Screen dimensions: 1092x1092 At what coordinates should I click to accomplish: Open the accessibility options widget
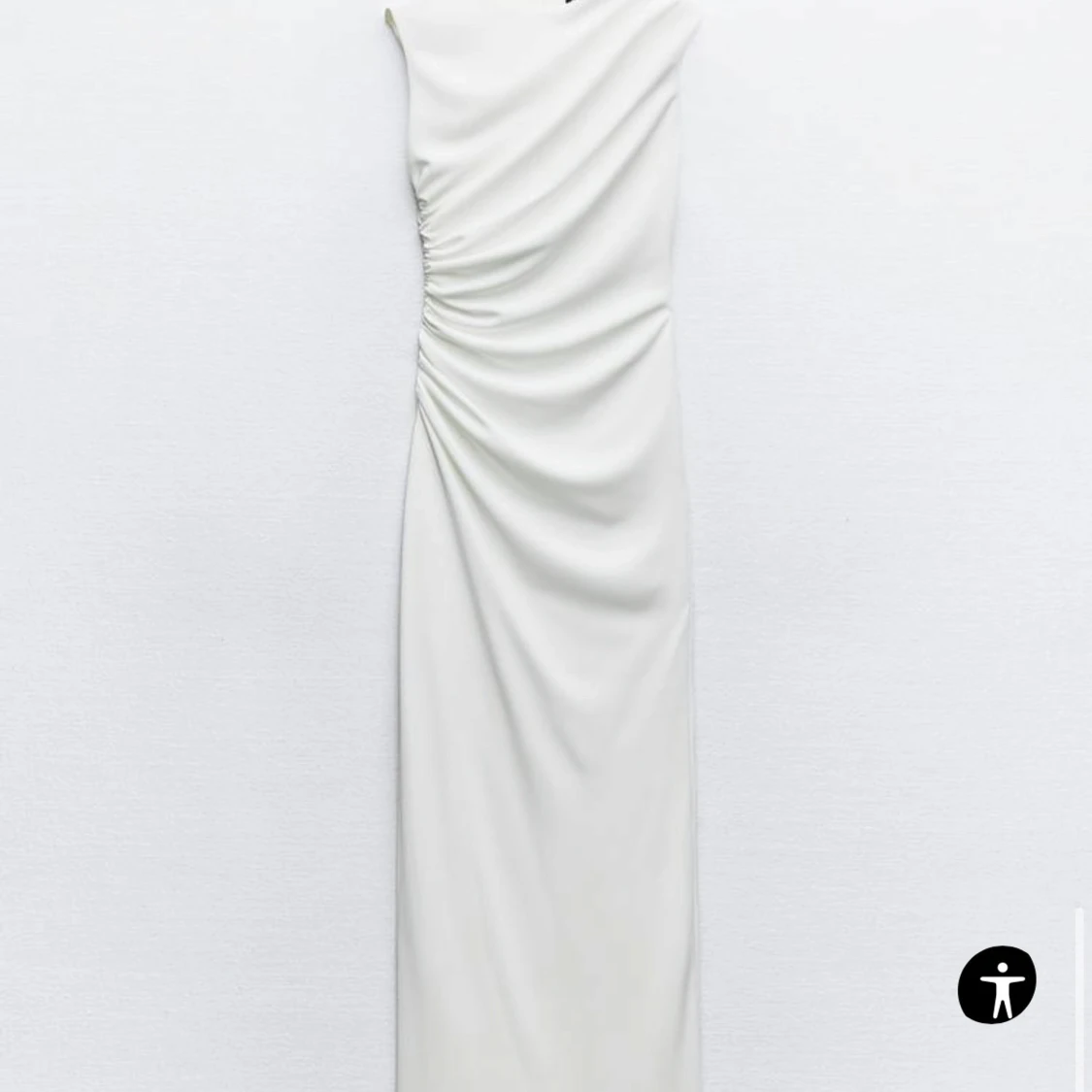(997, 983)
